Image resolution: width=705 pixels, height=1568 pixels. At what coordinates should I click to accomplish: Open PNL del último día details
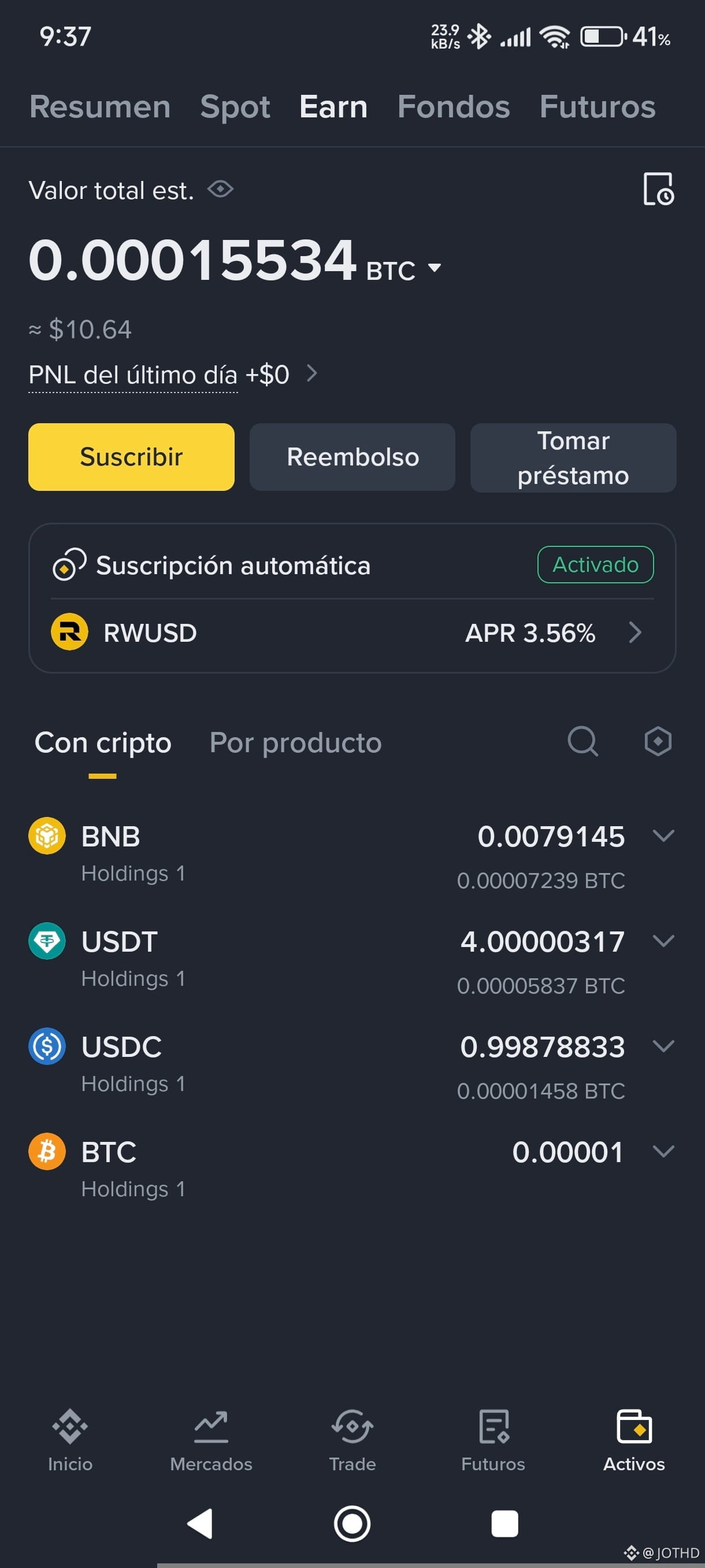pos(173,374)
